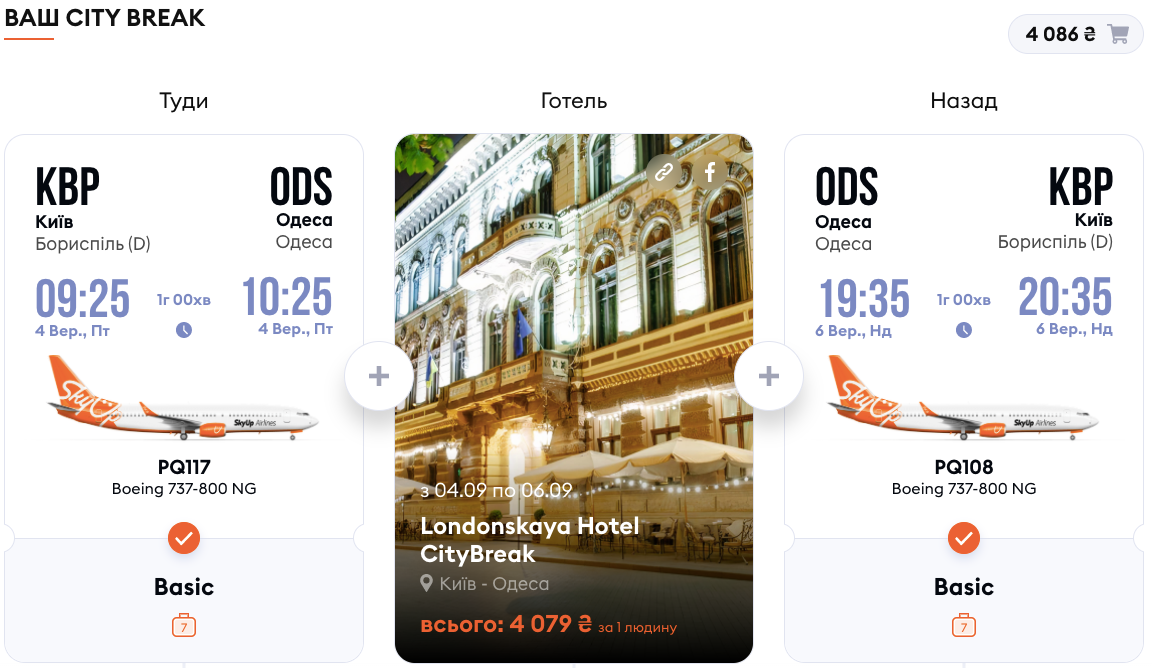Open outbound flight KBP to ODS card
This screenshot has height=668, width=1152.
click(x=184, y=330)
